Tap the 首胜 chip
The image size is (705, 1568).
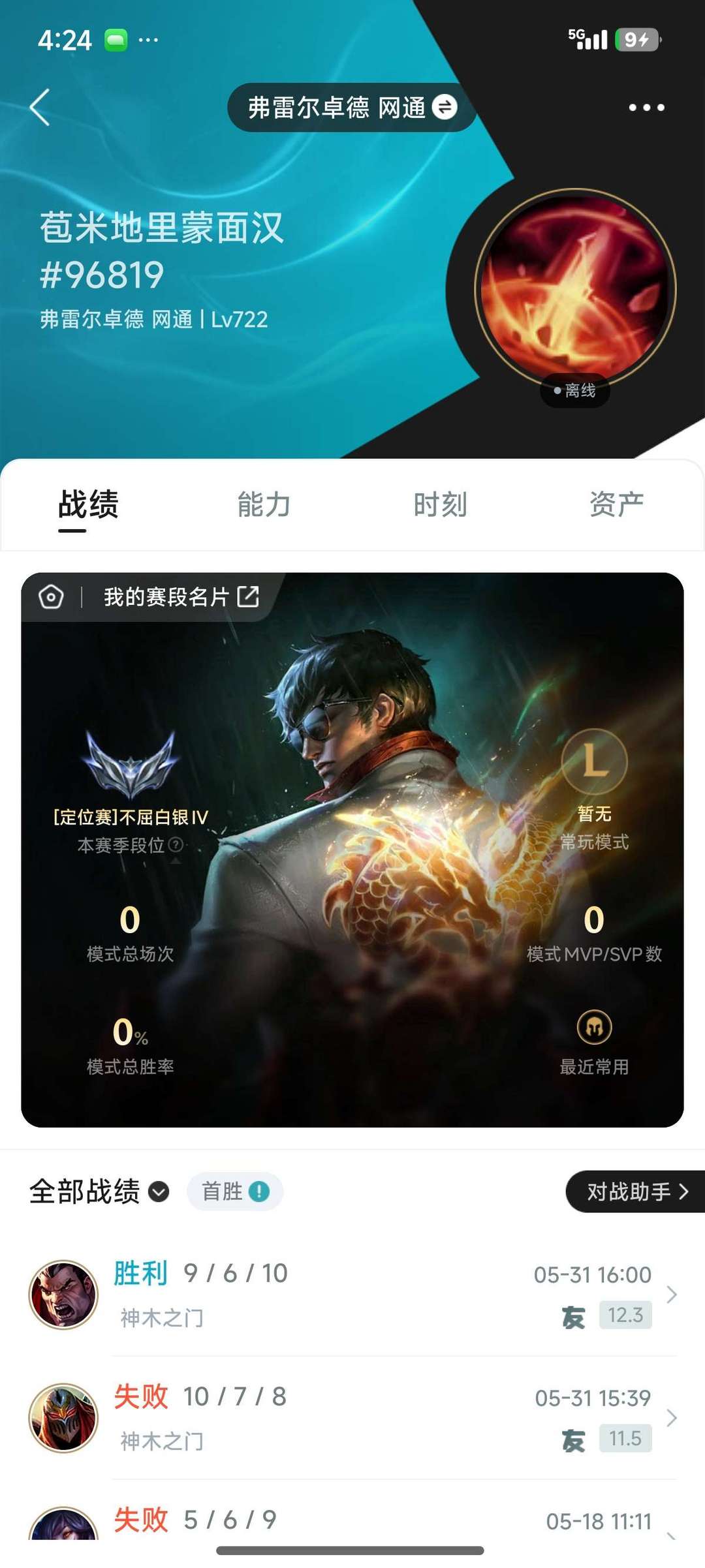pos(235,1191)
